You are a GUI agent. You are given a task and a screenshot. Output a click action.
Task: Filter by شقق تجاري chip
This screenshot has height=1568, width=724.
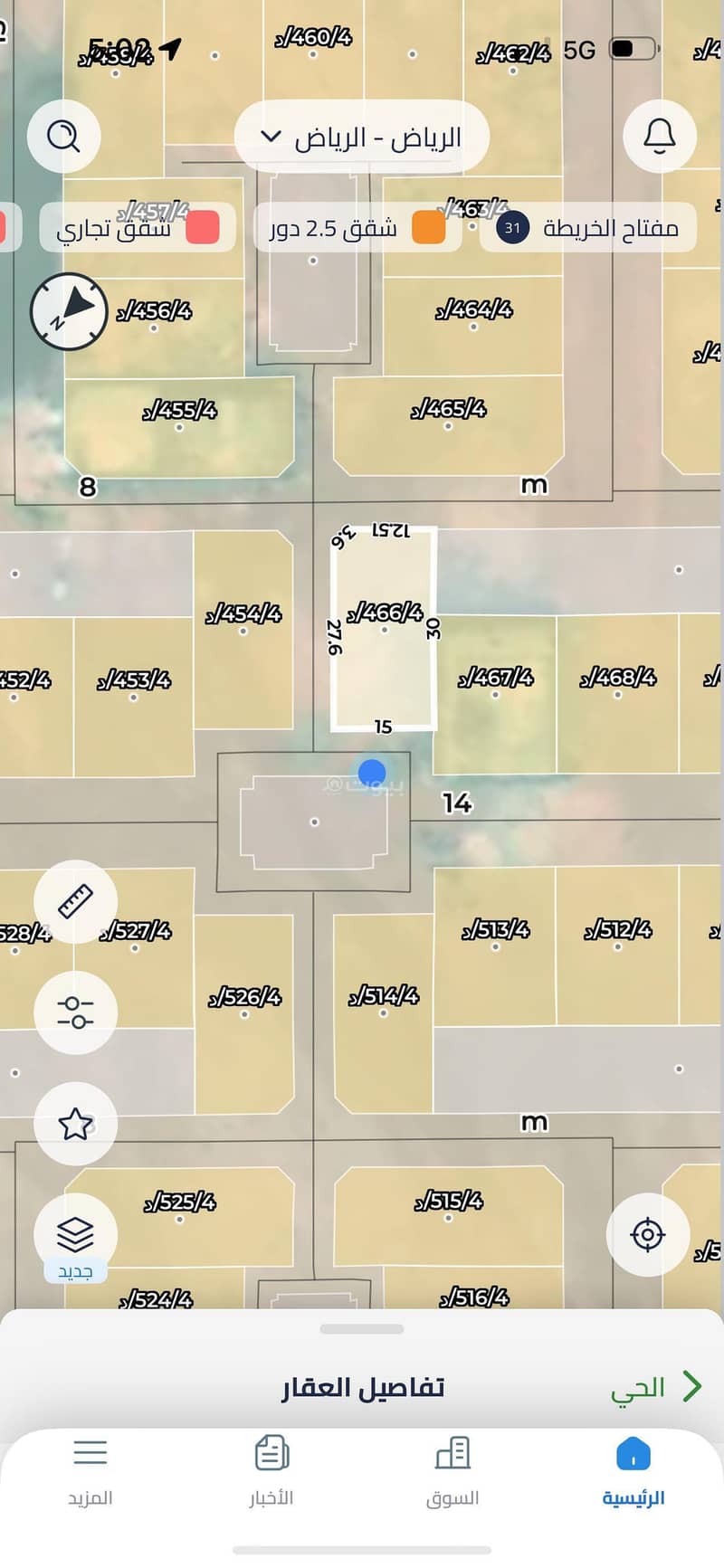[138, 227]
